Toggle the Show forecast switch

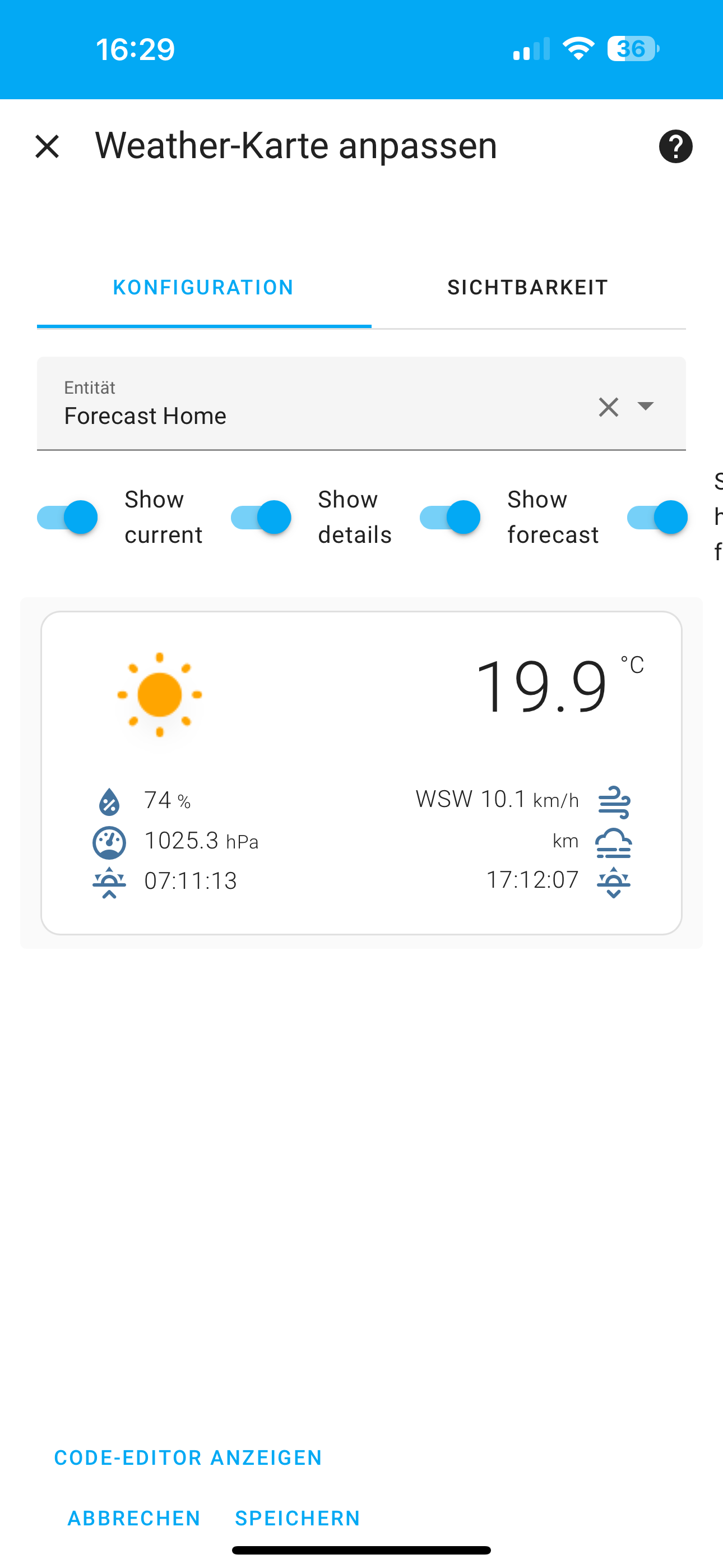pos(451,518)
